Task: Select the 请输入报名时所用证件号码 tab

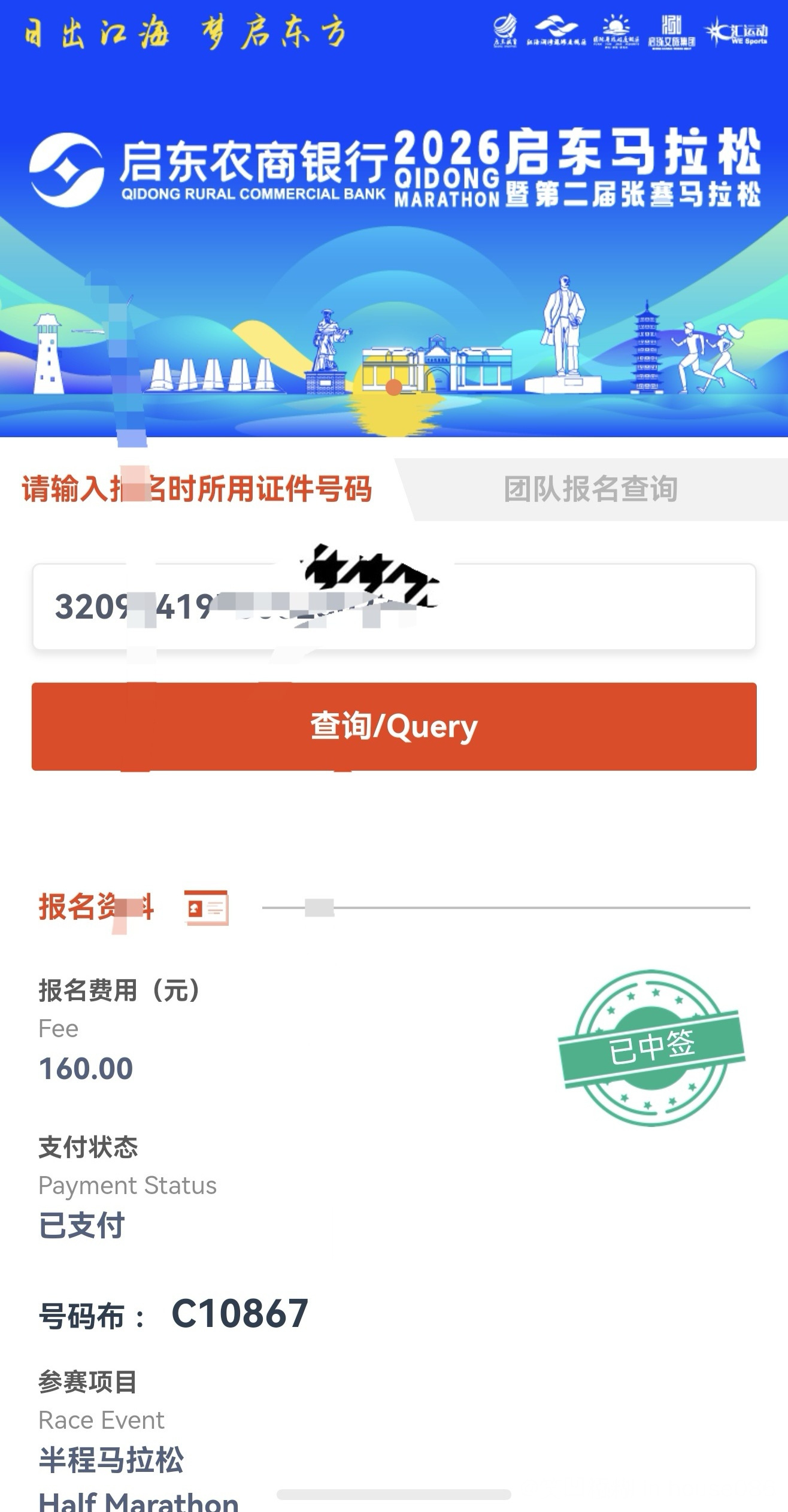Action: coord(198,489)
